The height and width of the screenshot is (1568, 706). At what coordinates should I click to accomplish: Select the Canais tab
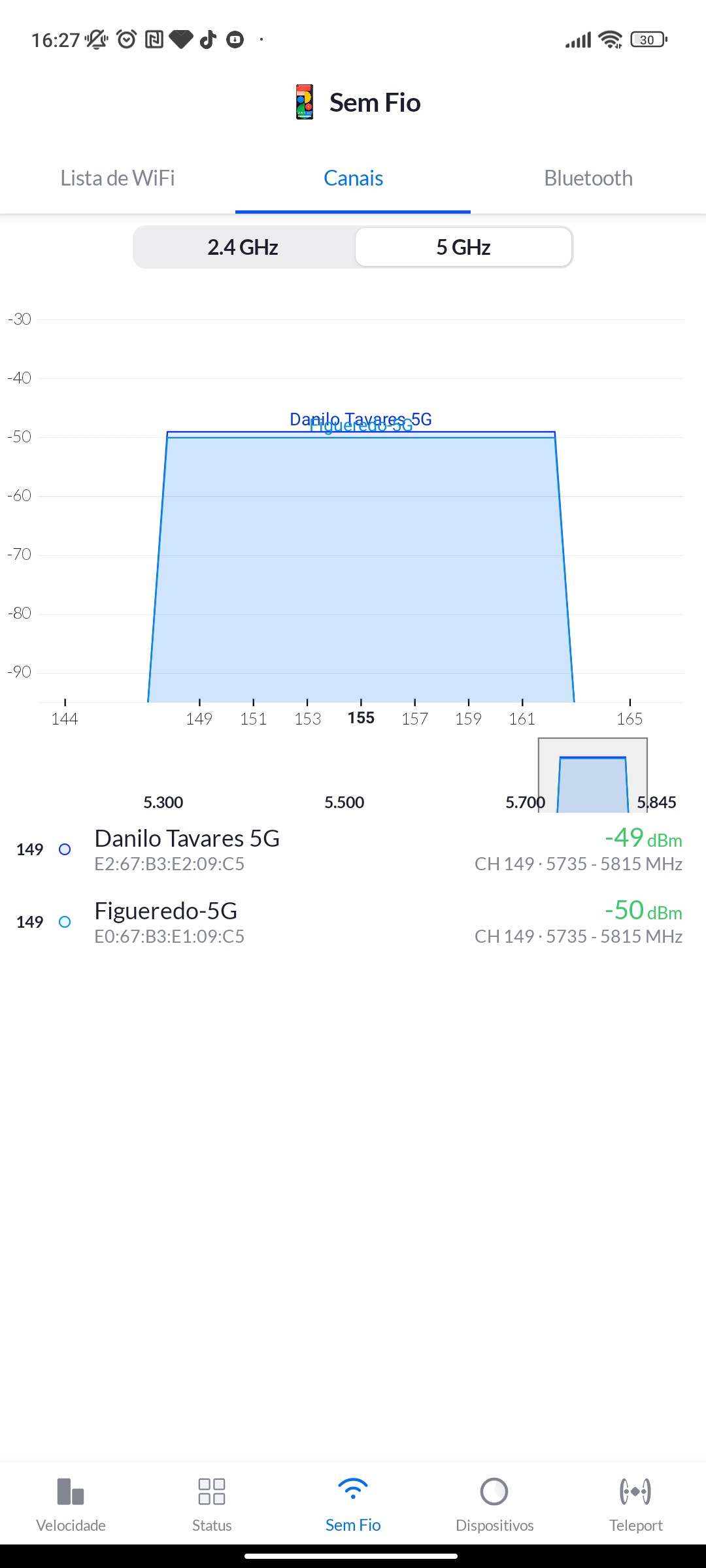(353, 178)
